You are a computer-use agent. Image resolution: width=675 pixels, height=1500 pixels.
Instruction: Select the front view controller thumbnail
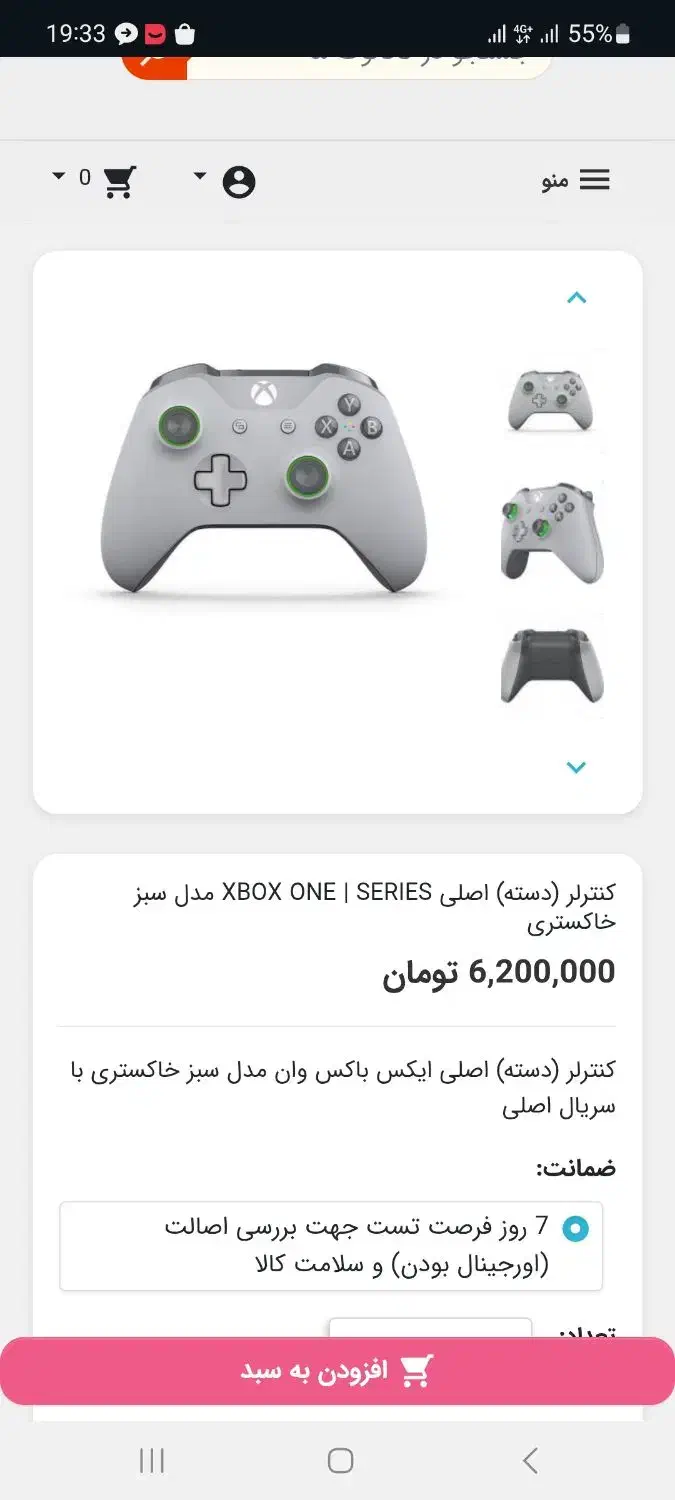[551, 399]
